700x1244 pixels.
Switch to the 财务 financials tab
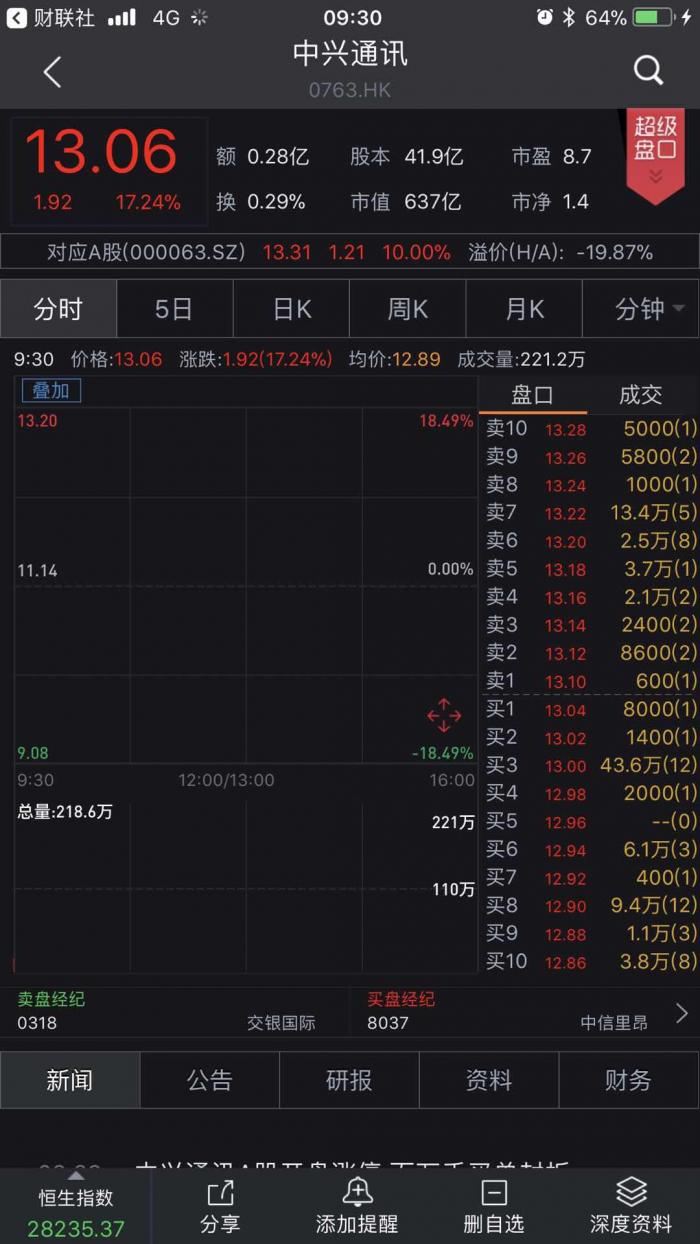pos(628,1080)
